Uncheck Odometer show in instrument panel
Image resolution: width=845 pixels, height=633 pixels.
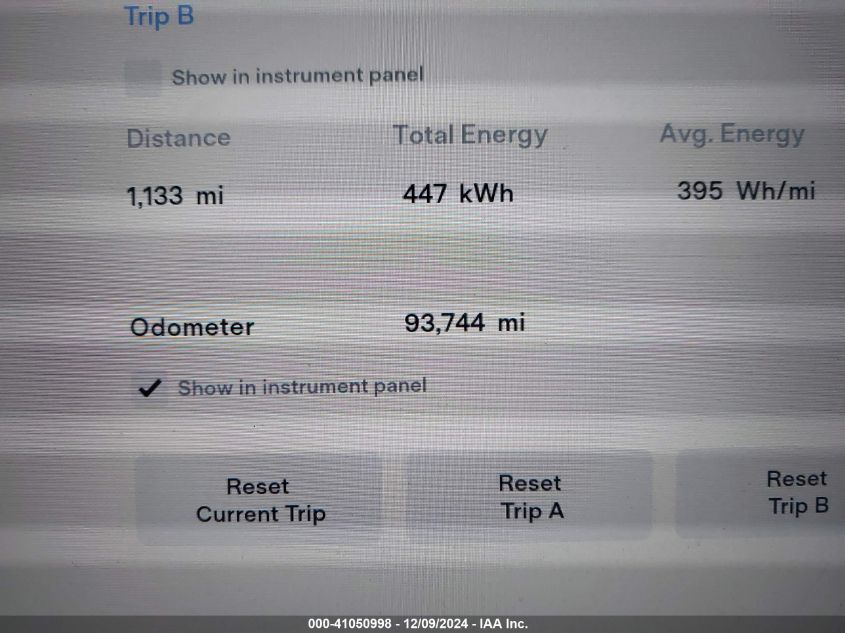(150, 388)
